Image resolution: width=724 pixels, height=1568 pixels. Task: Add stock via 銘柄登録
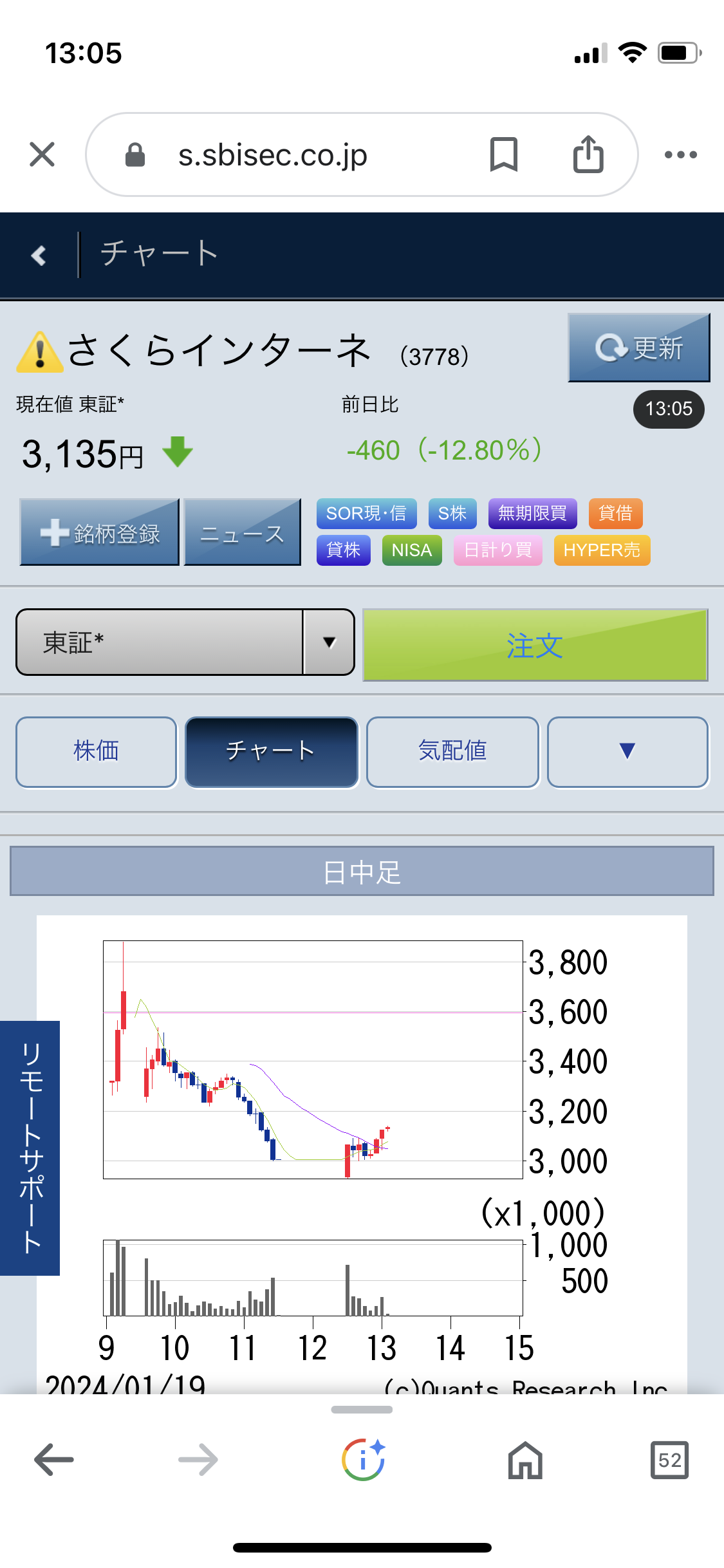pyautogui.click(x=100, y=533)
